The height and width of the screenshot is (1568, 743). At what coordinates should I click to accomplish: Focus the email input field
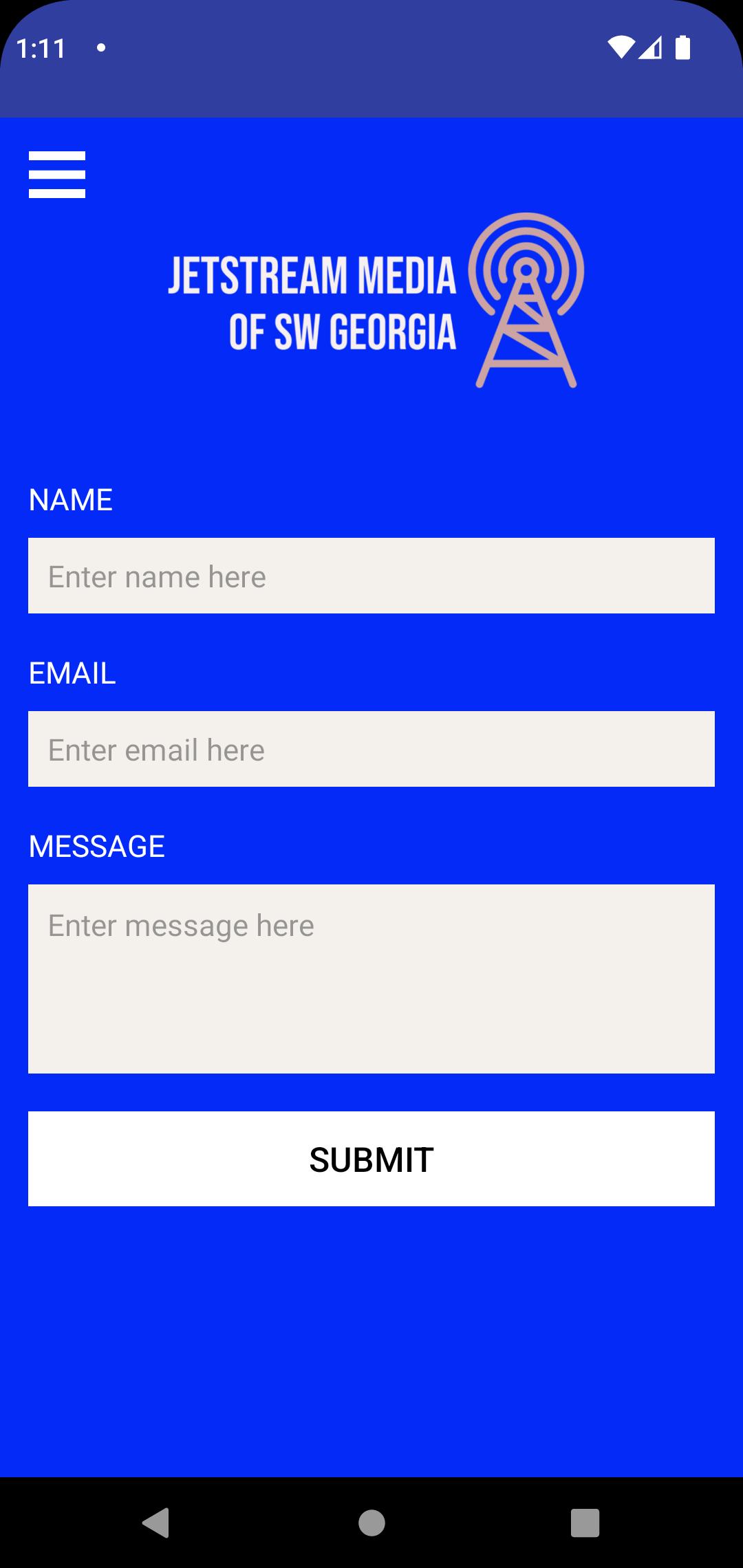[371, 749]
